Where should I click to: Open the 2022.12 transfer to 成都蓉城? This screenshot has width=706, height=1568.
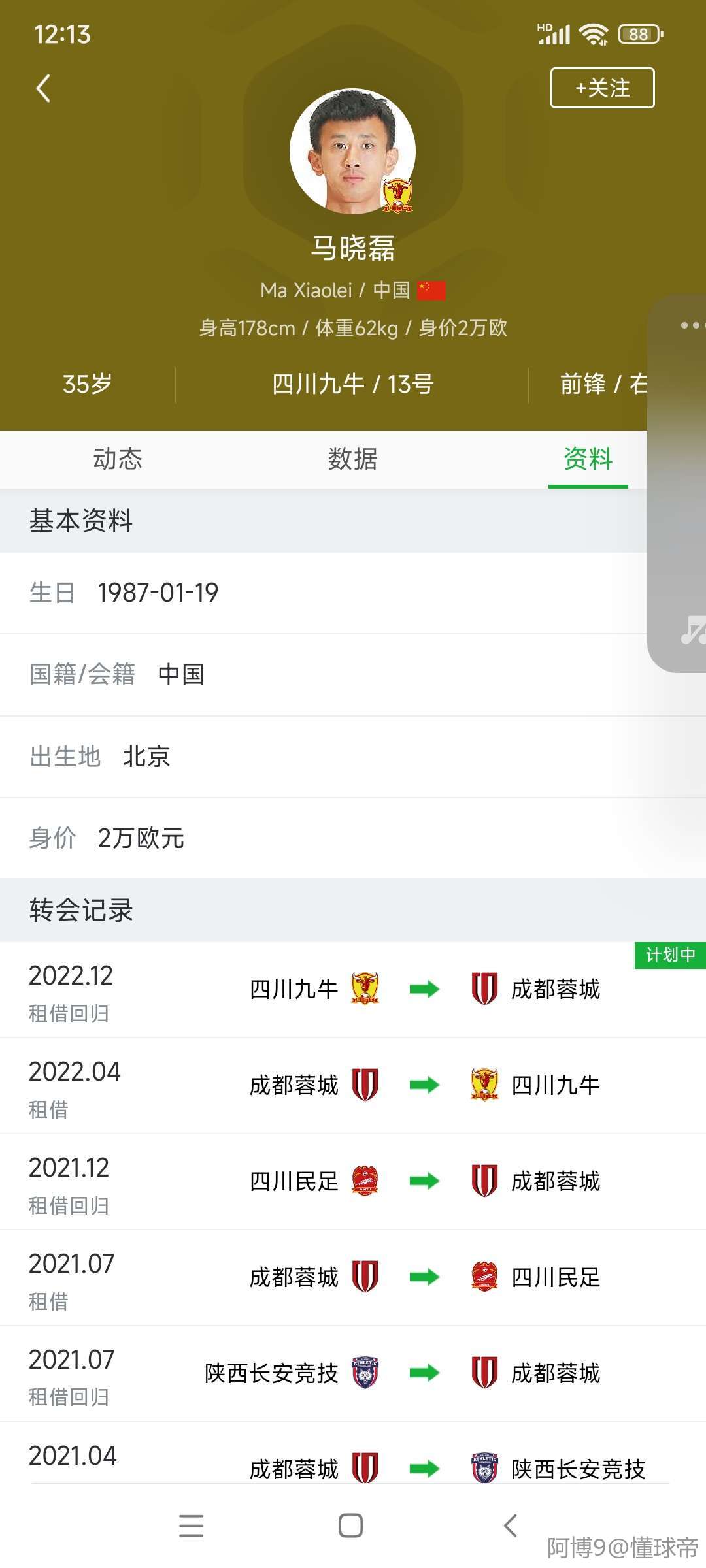coord(353,990)
